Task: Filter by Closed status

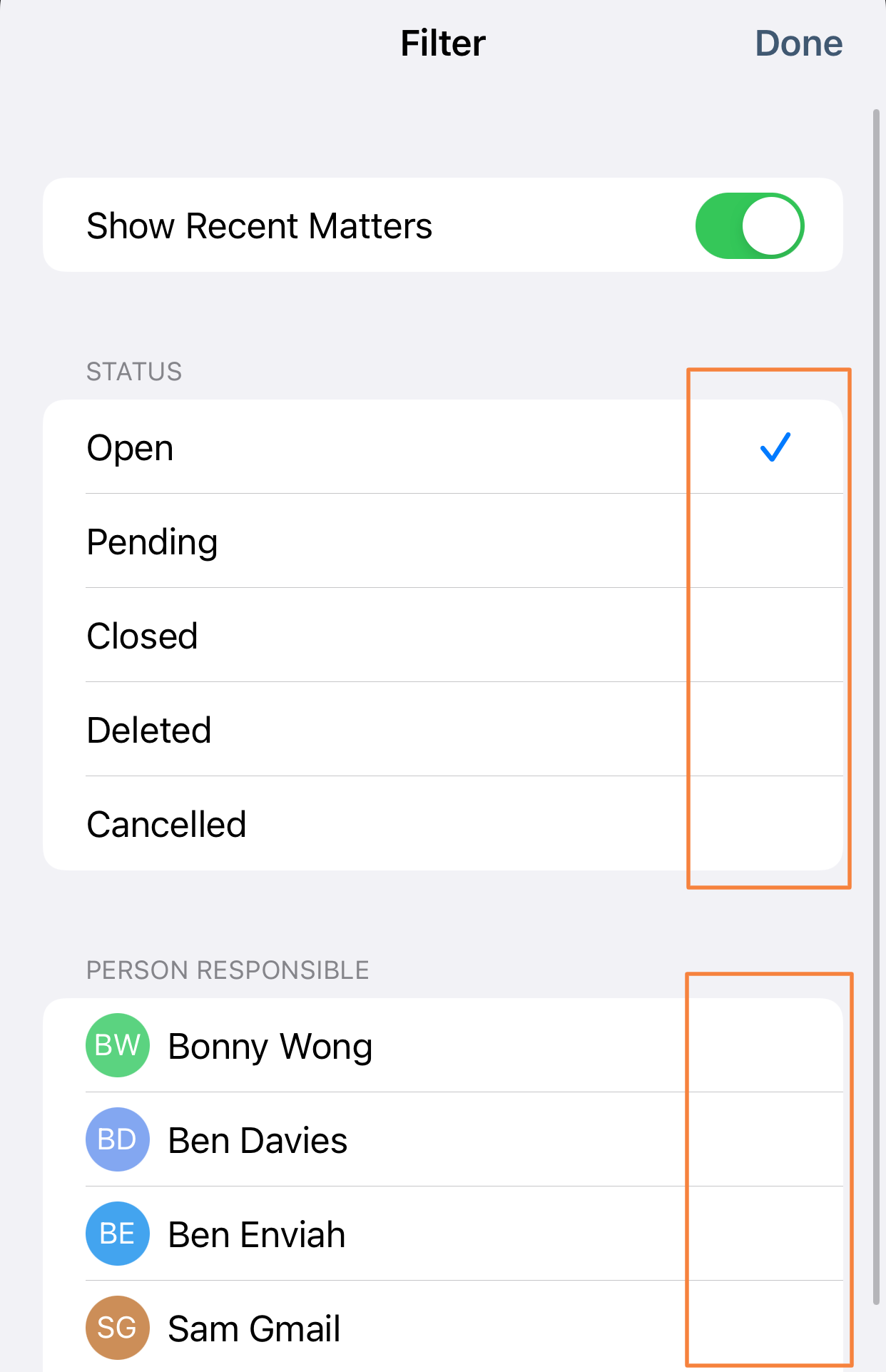Action: tap(442, 636)
